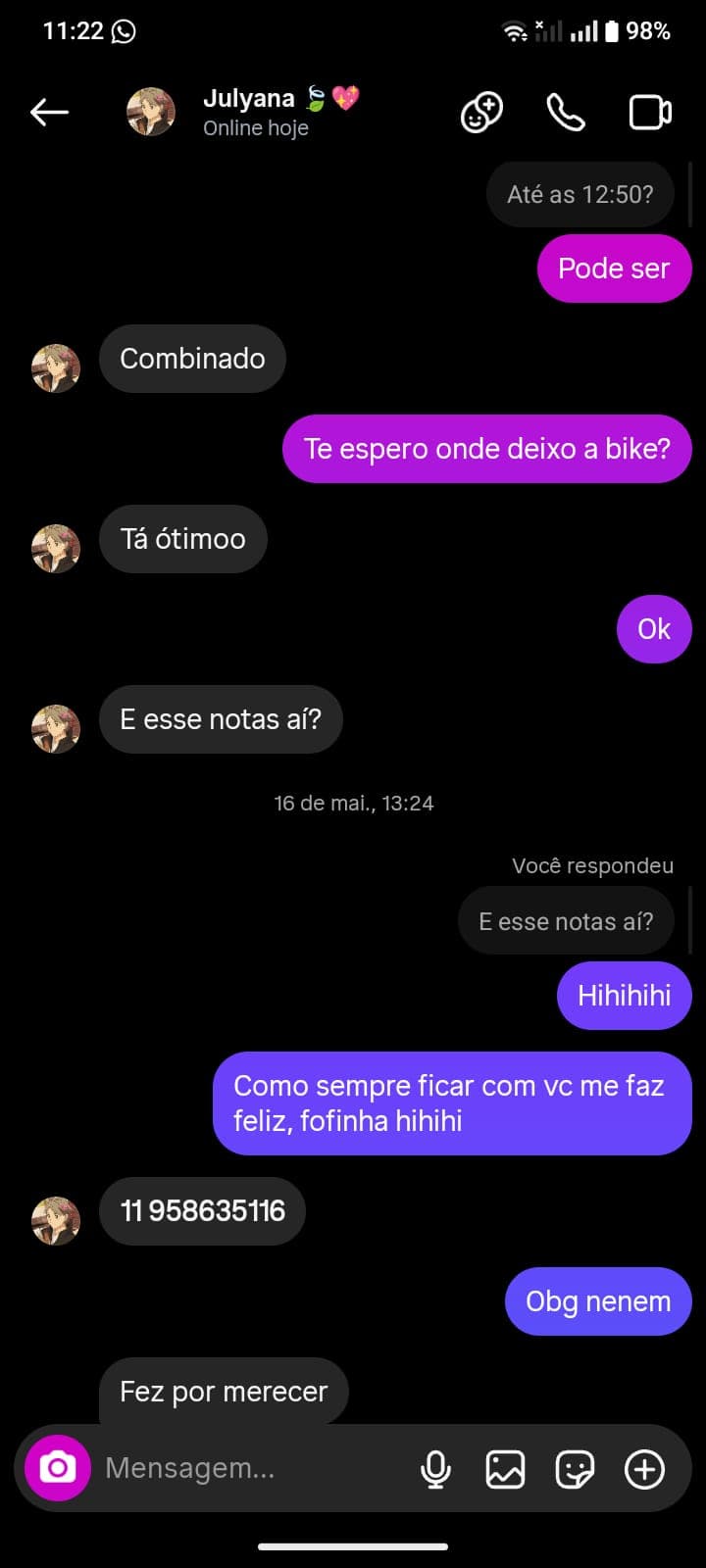Select the 'Combinado' message bubble

pyautogui.click(x=192, y=359)
